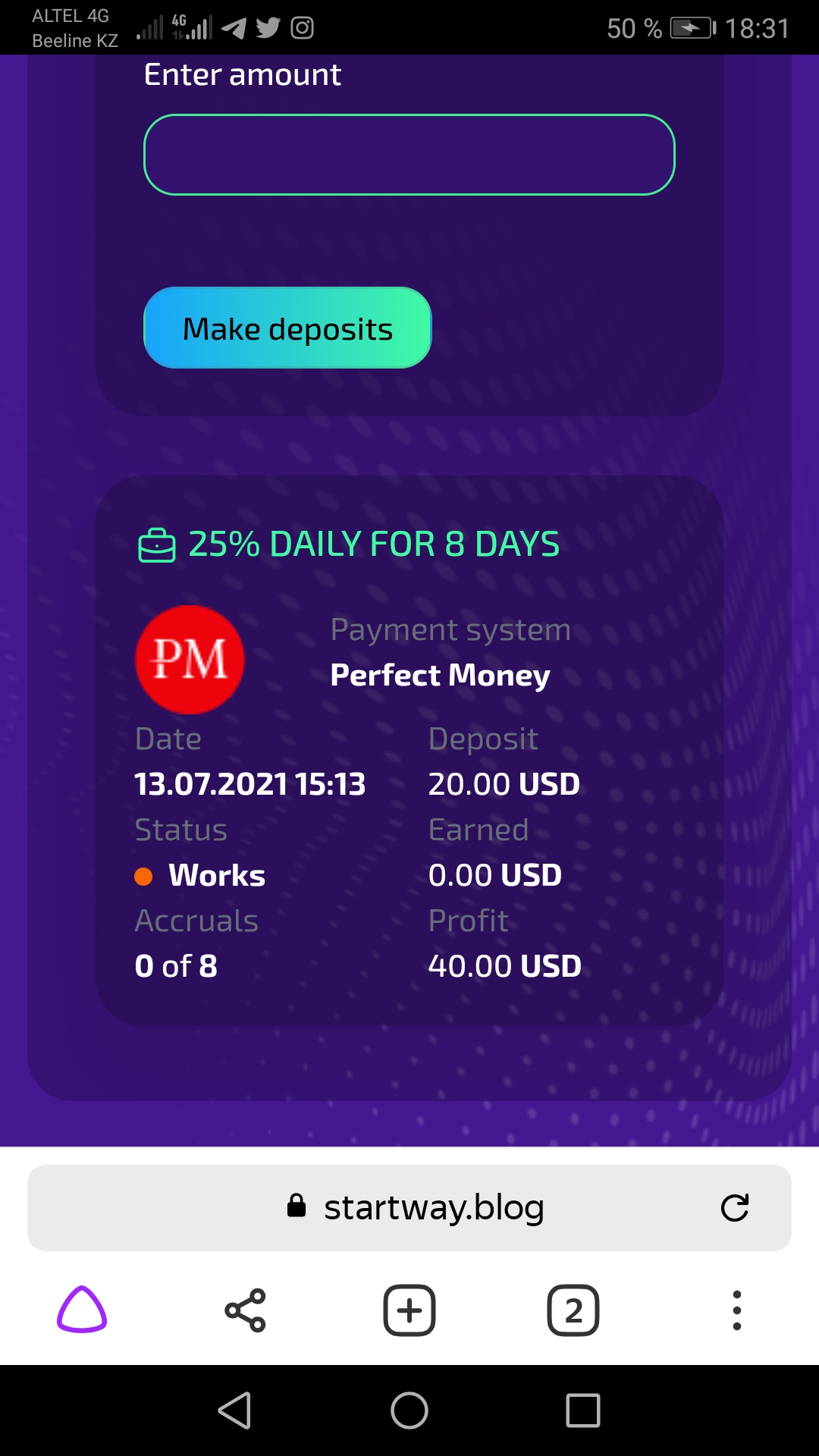Share this page
This screenshot has height=1456, width=819.
point(245,1310)
